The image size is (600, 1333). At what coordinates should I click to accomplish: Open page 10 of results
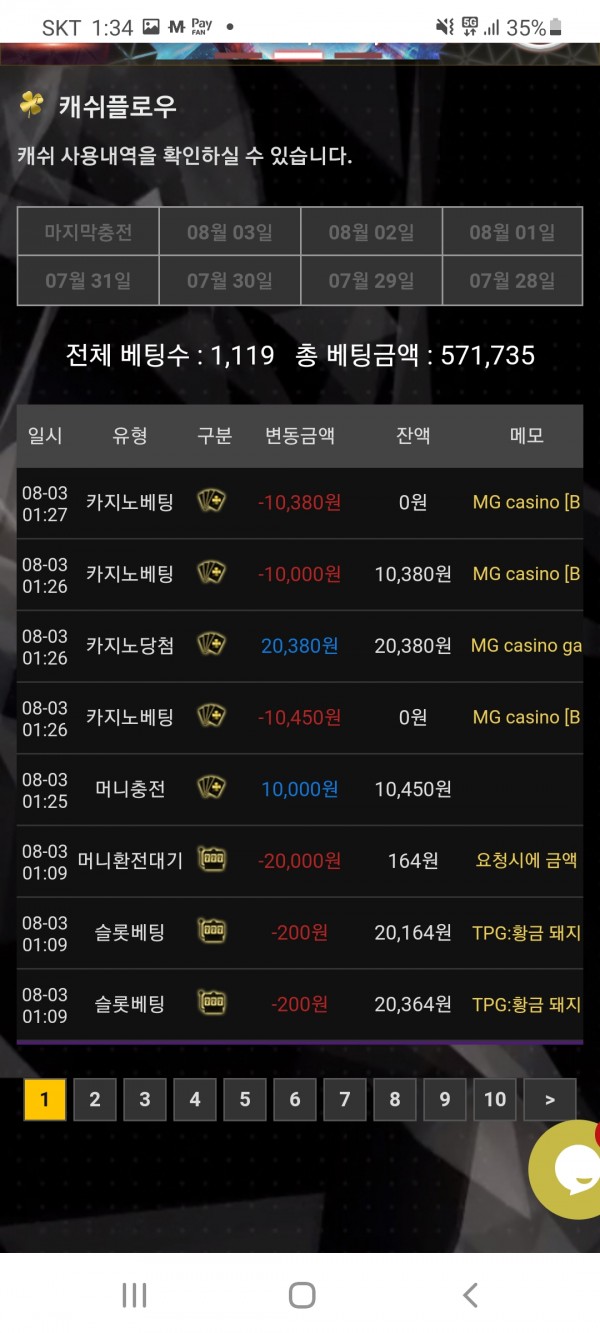coord(495,1099)
